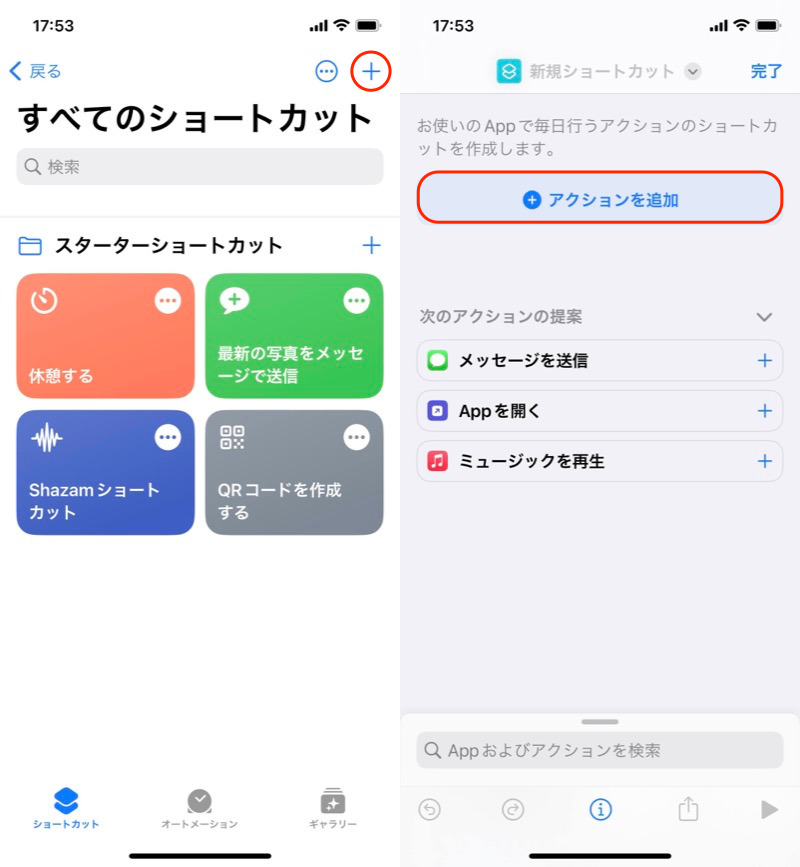Search in Appおよびアクションを検索 field

pyautogui.click(x=600, y=750)
